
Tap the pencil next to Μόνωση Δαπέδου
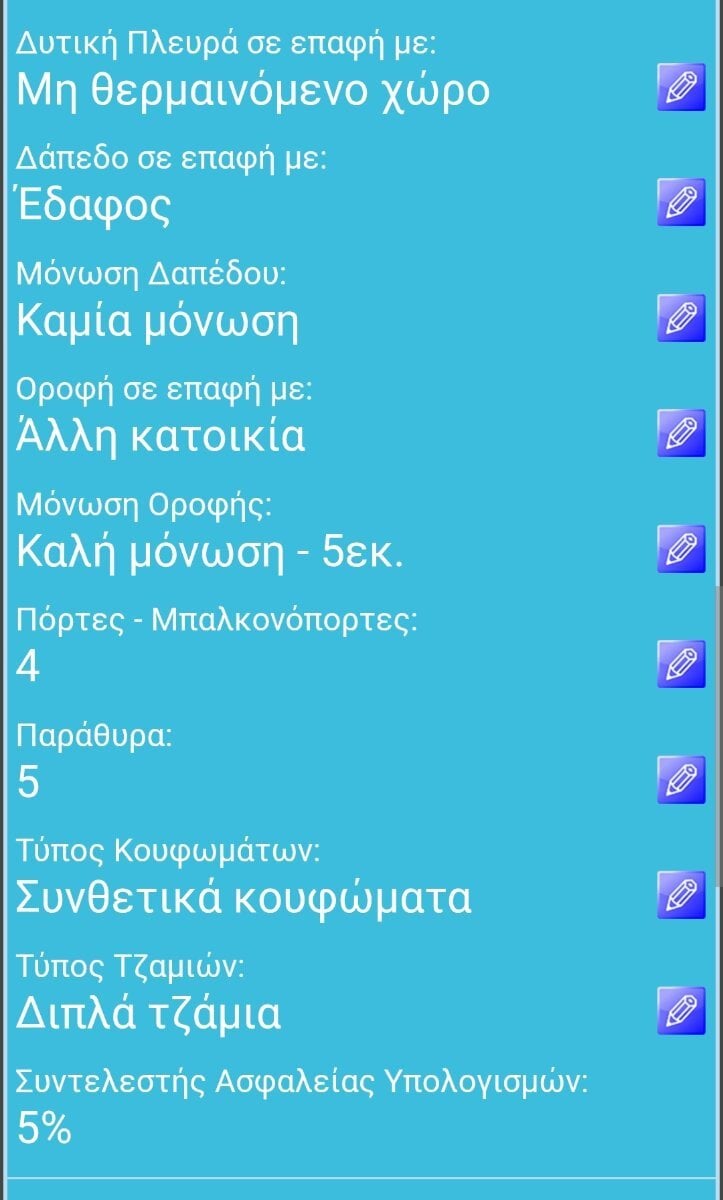pyautogui.click(x=681, y=318)
